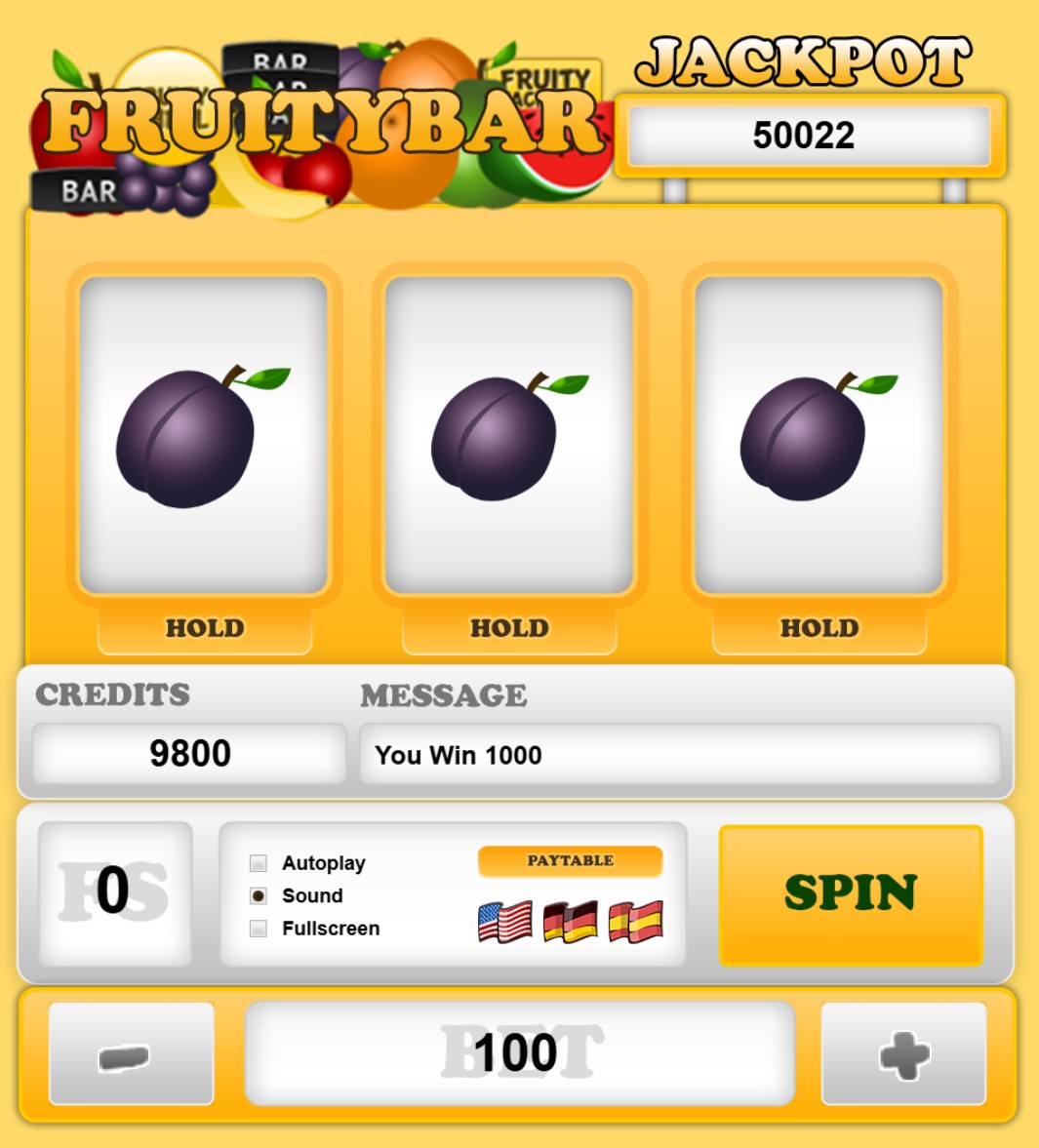
Task: Disable the Sound checkbox
Action: click(259, 895)
